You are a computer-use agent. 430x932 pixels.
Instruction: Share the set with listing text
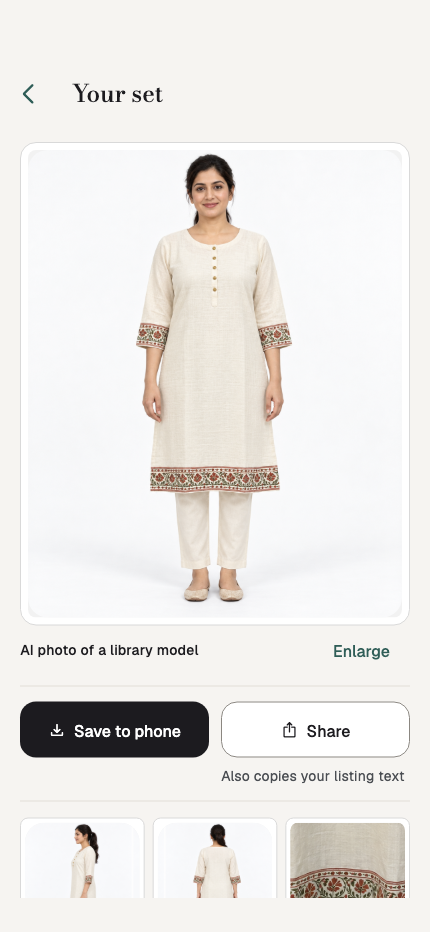315,729
